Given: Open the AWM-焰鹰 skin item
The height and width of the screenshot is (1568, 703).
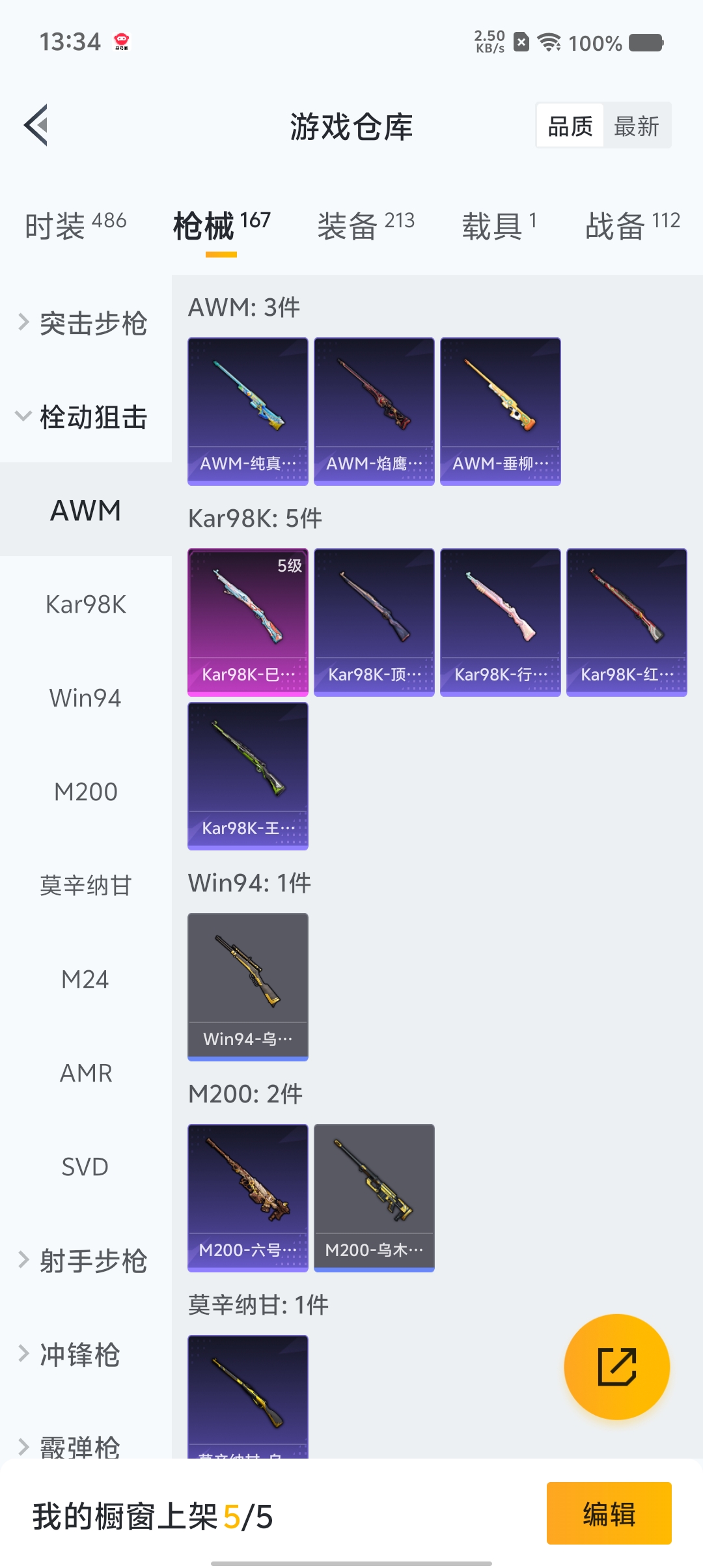Looking at the screenshot, I should 374,411.
